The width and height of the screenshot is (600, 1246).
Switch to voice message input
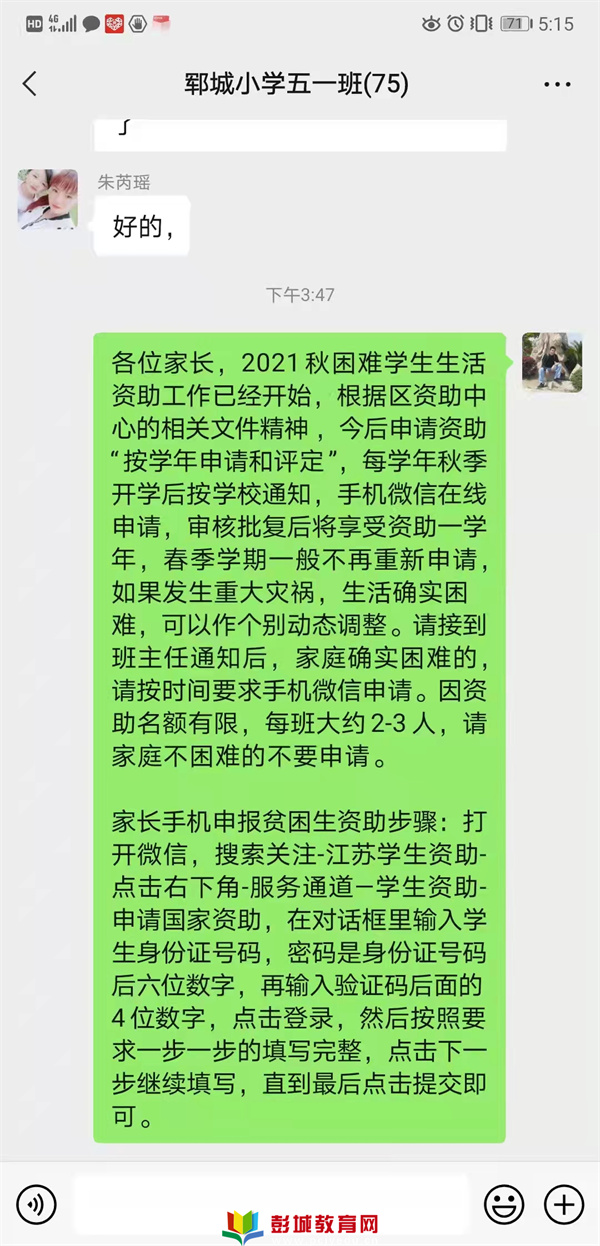pos(36,1203)
